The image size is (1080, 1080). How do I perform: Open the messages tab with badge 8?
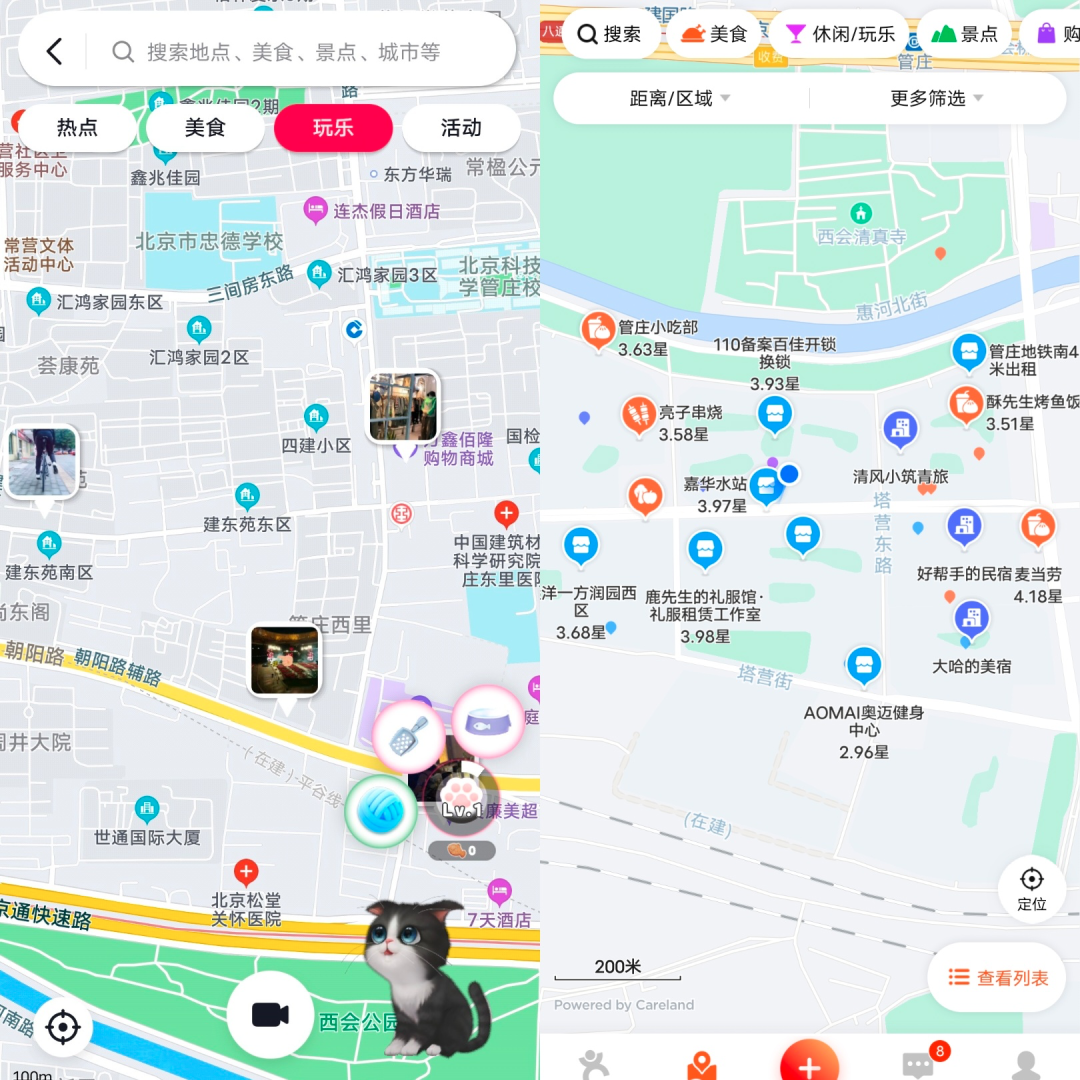pyautogui.click(x=917, y=1062)
